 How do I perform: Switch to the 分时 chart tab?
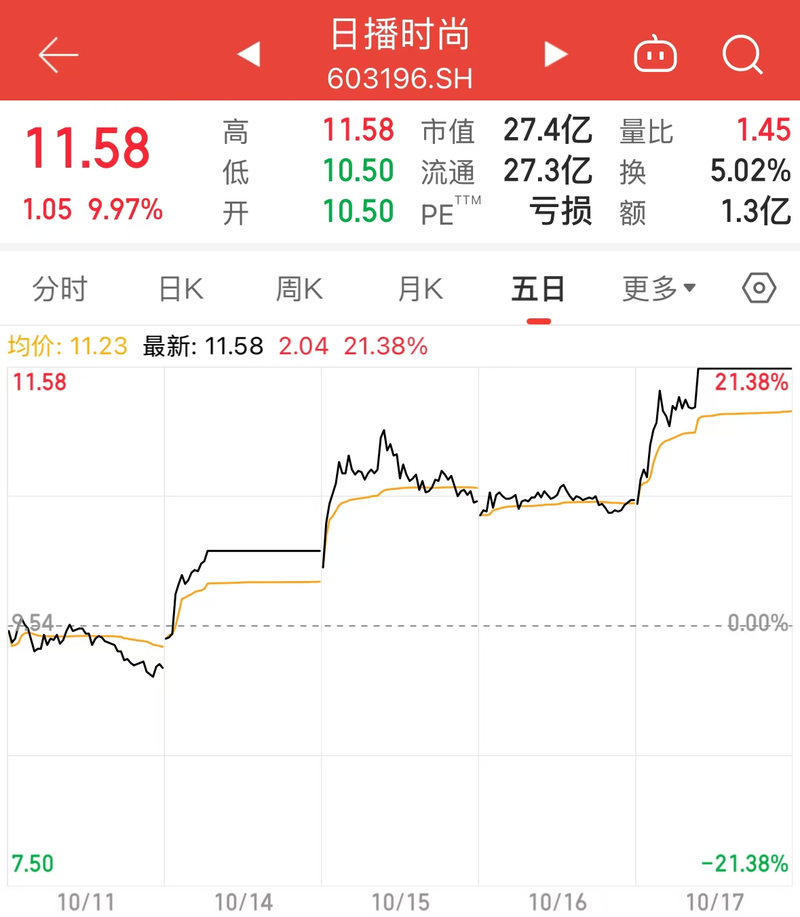coord(60,290)
